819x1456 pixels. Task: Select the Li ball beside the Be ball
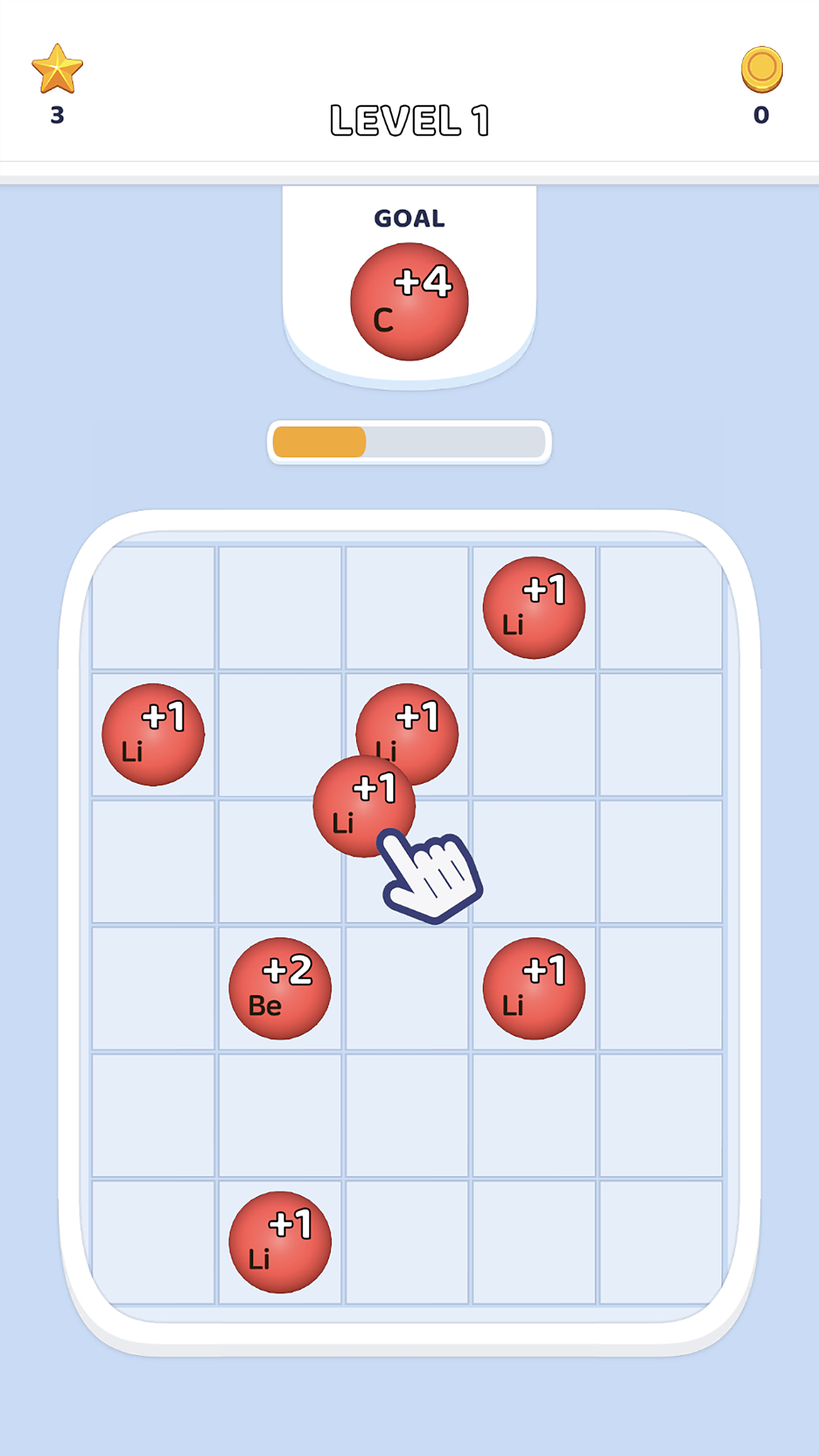[x=533, y=988]
